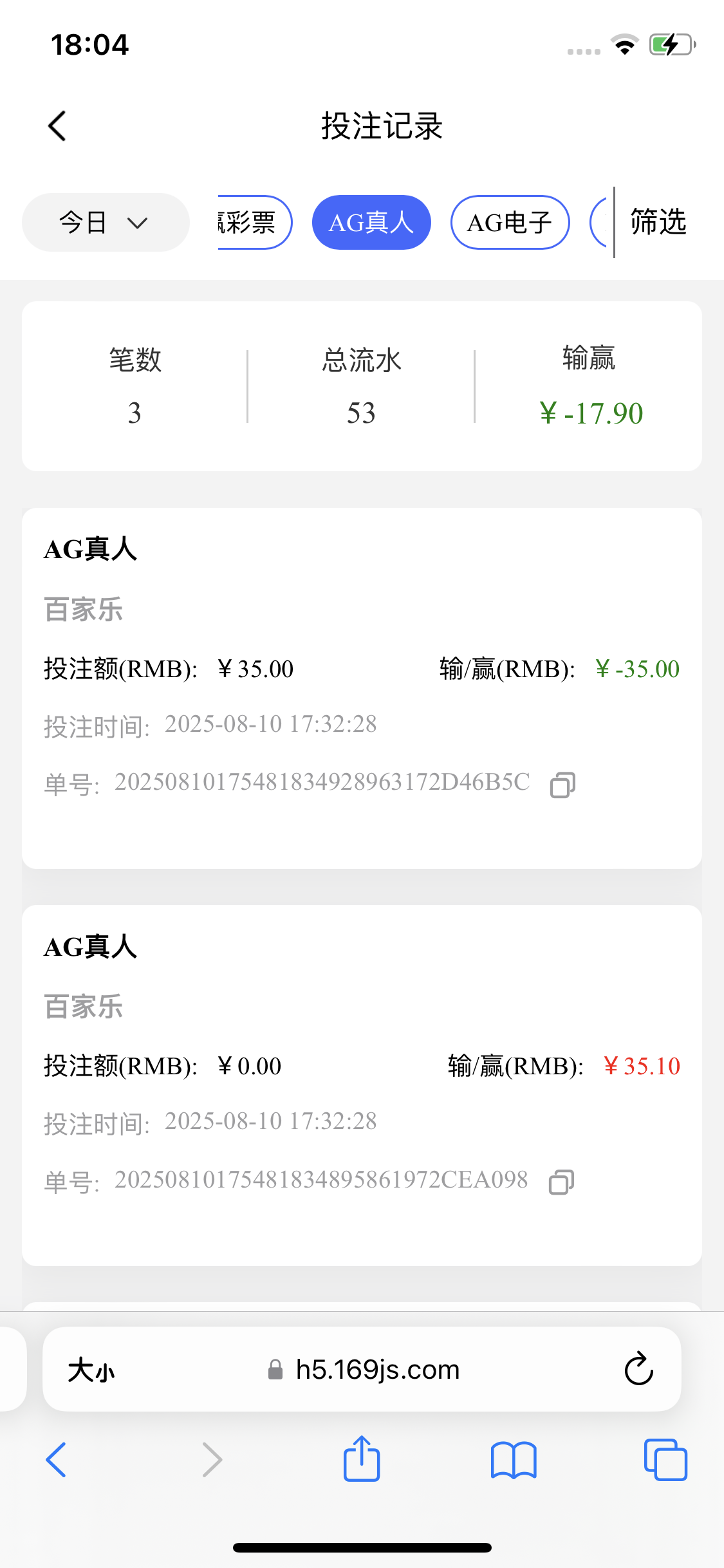Copy order number ending CEA098
Image resolution: width=724 pixels, height=1568 pixels.
[x=561, y=1182]
